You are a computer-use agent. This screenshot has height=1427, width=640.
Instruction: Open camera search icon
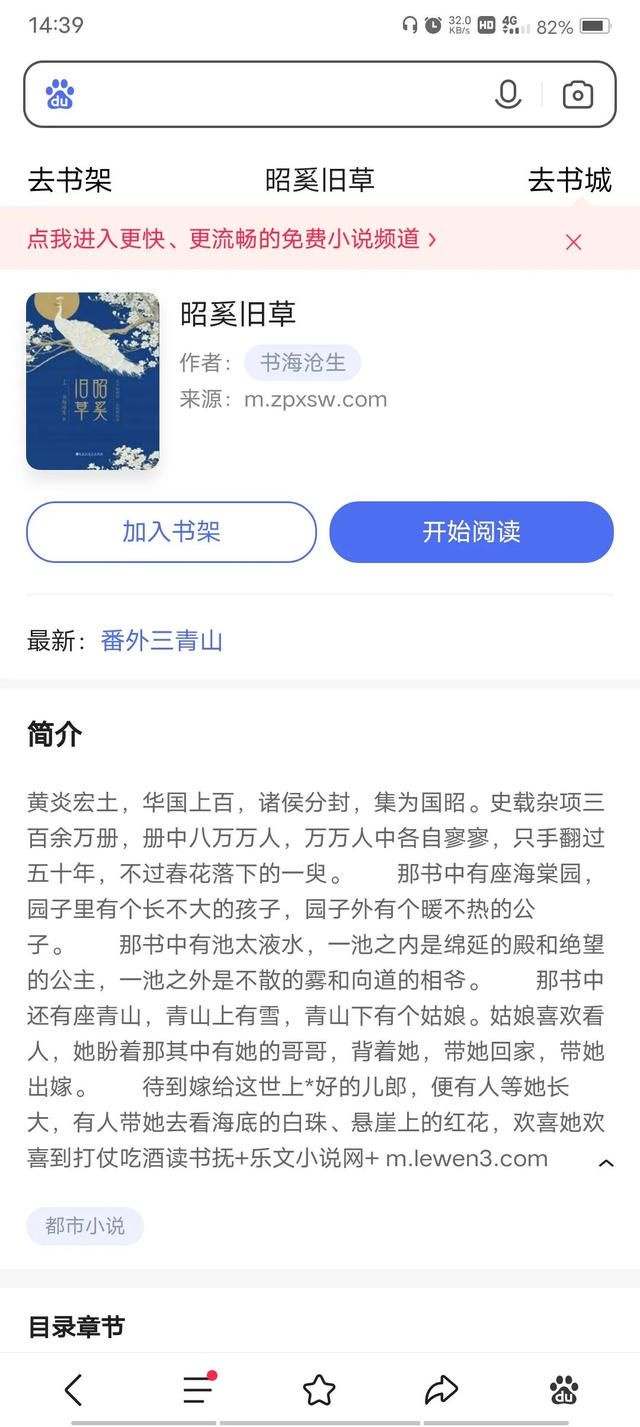(x=577, y=95)
